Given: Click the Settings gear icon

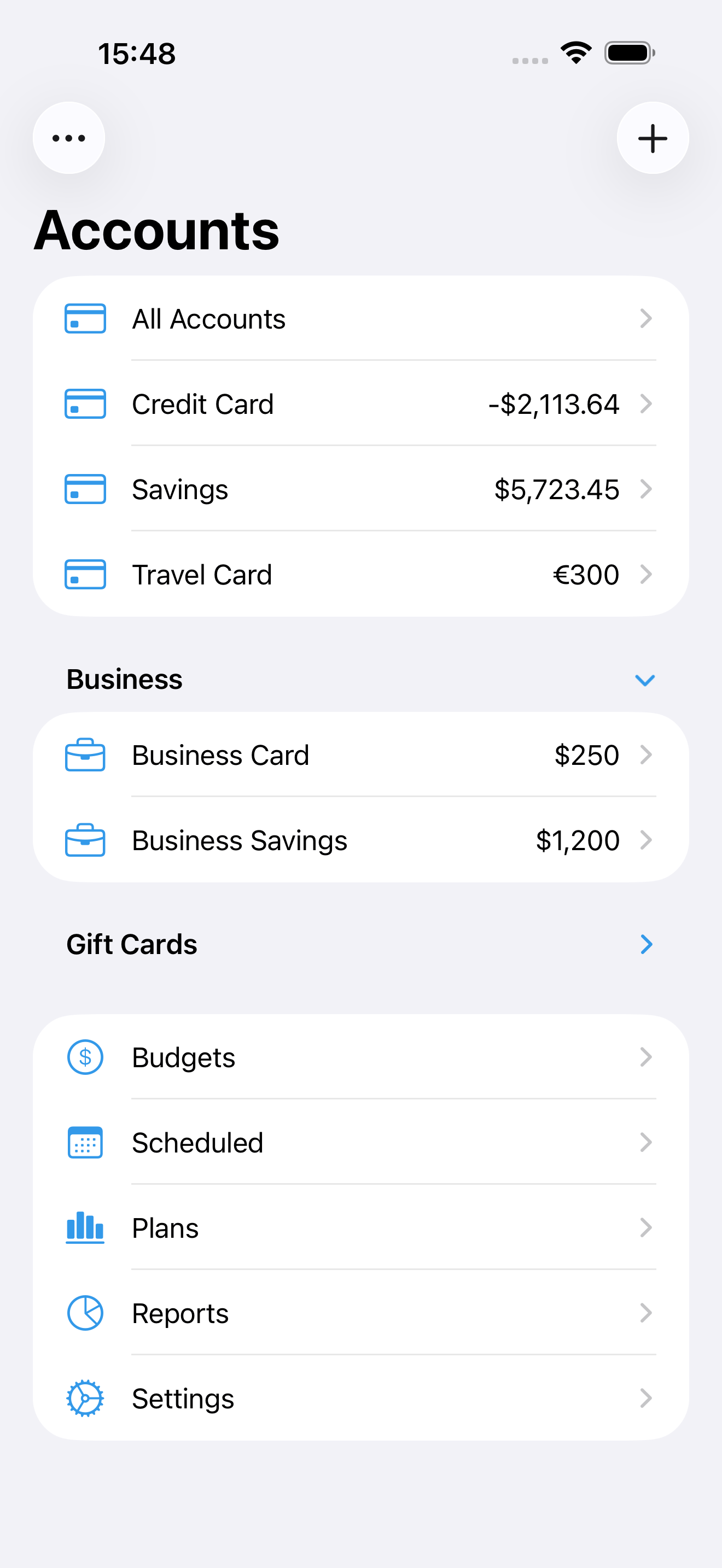Looking at the screenshot, I should [x=85, y=1398].
